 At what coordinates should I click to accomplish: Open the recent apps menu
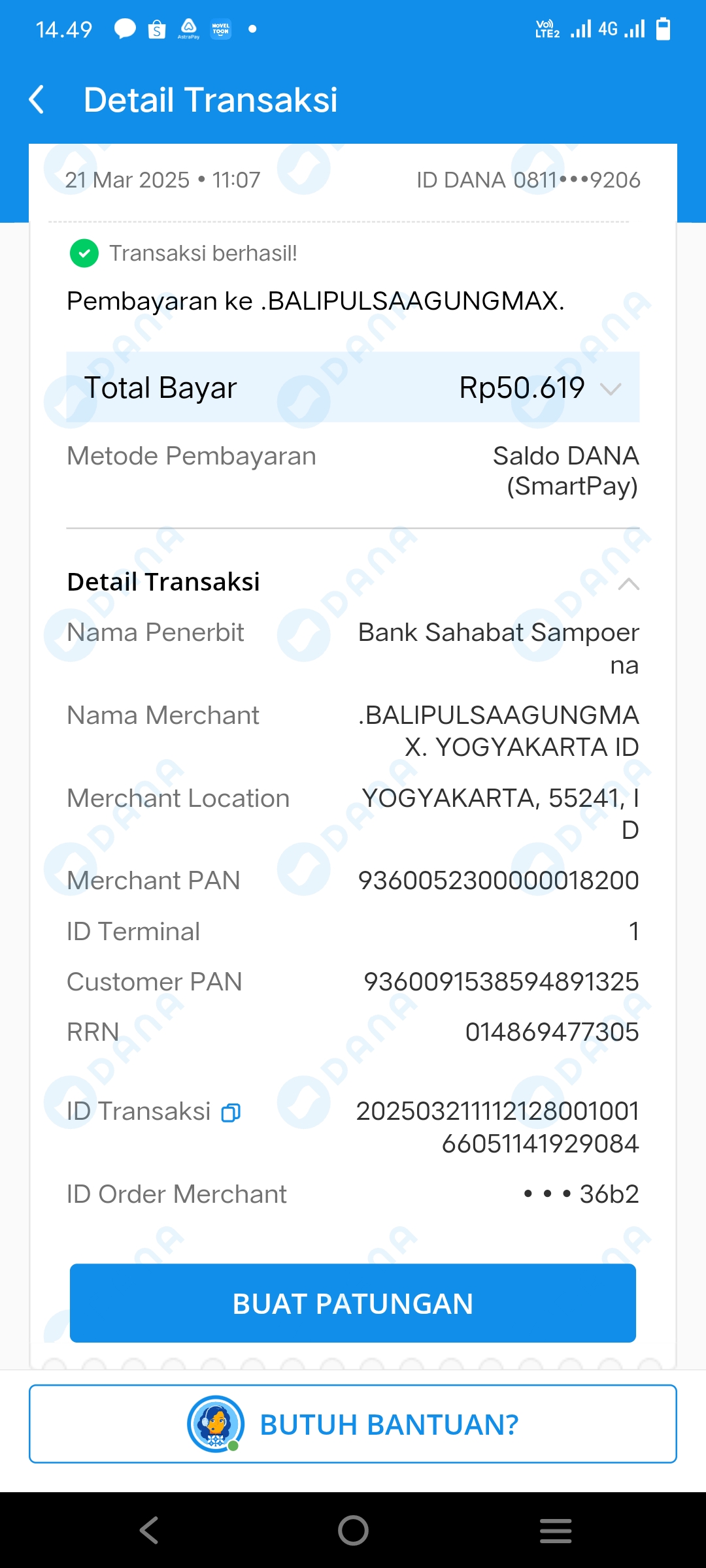click(x=556, y=1530)
